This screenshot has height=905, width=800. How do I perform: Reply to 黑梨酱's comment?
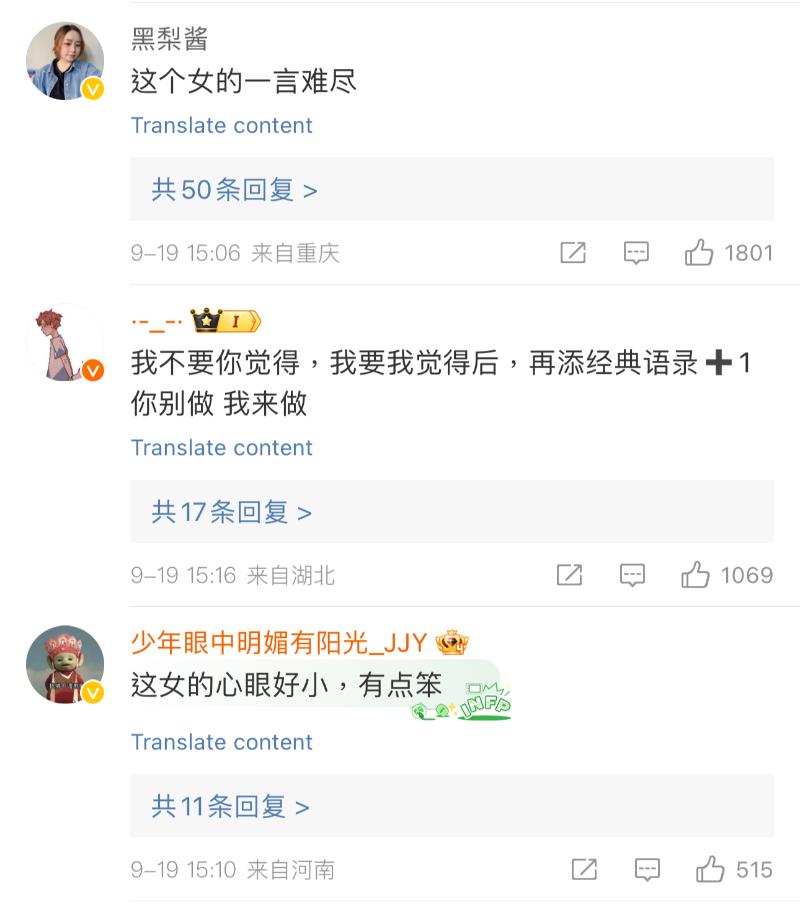636,253
